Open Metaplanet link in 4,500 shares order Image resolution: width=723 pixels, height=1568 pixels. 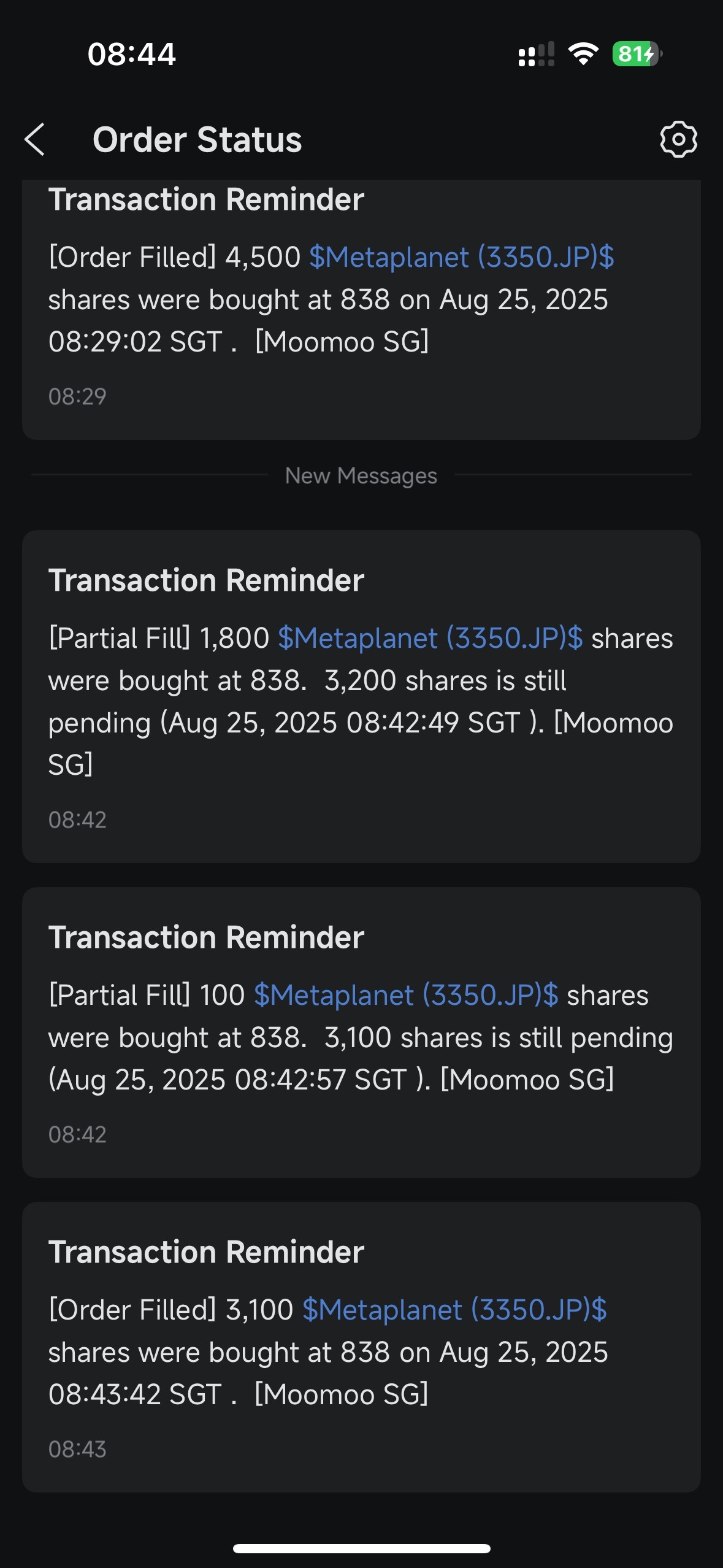coord(462,257)
